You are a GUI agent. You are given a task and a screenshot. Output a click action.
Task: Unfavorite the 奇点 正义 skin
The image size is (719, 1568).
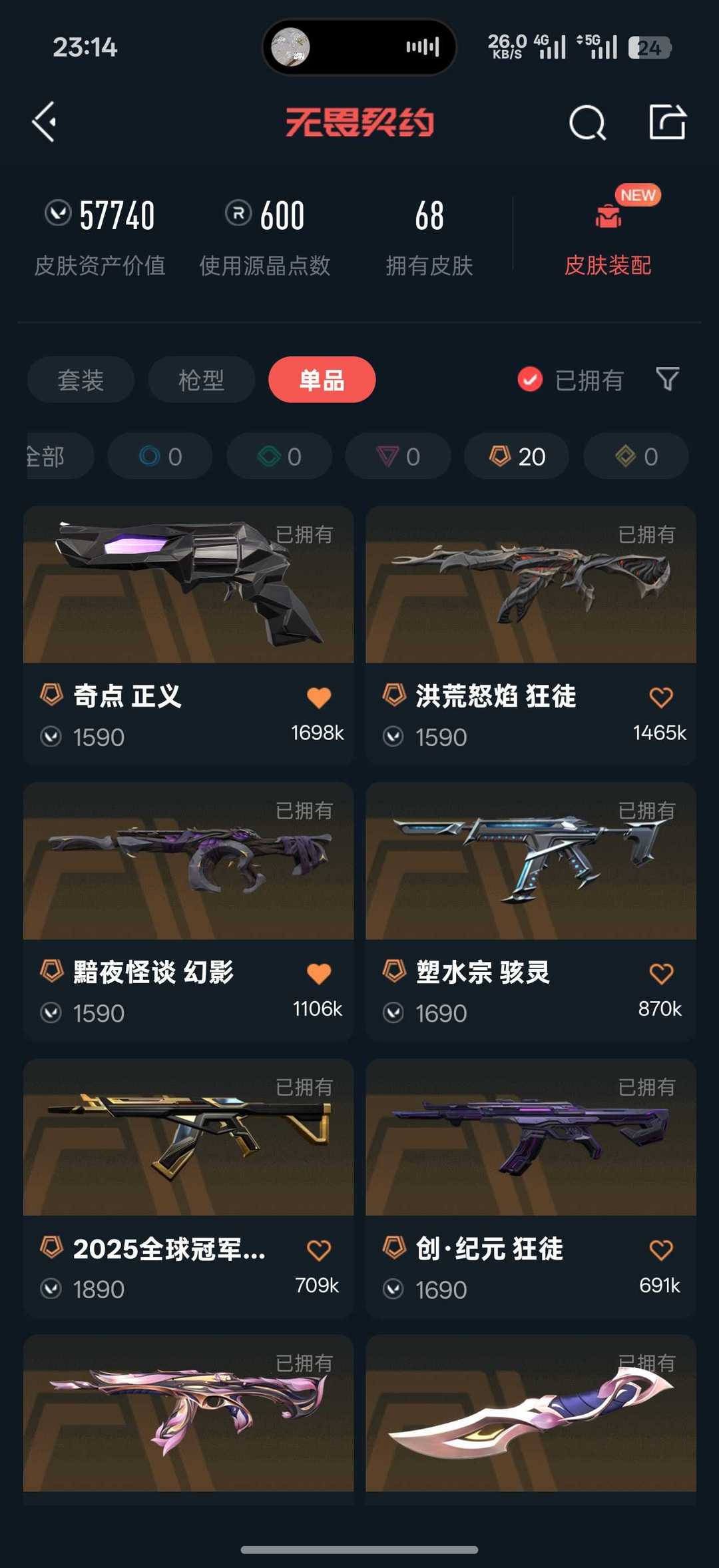319,697
